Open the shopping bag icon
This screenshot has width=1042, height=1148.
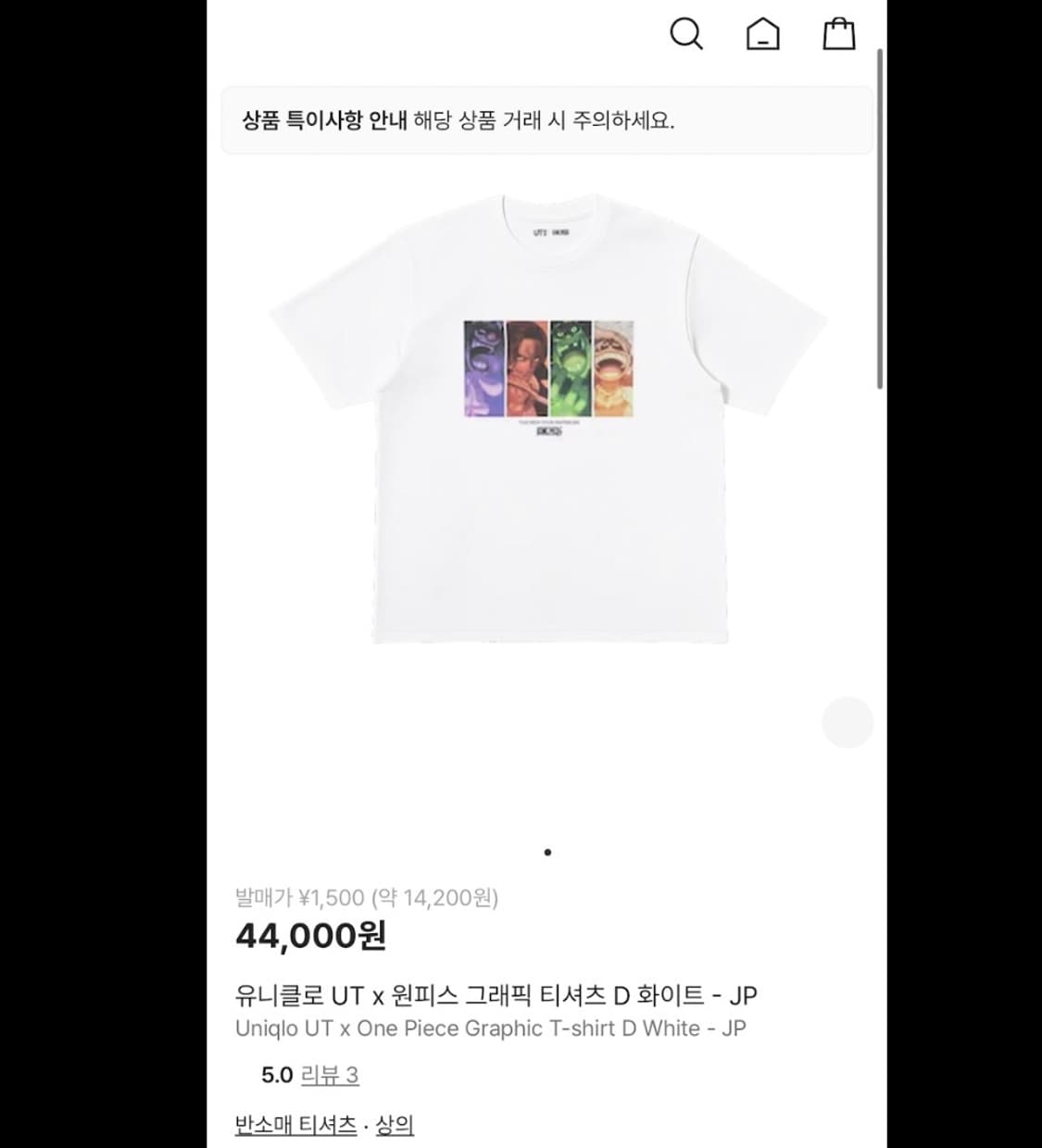(838, 33)
